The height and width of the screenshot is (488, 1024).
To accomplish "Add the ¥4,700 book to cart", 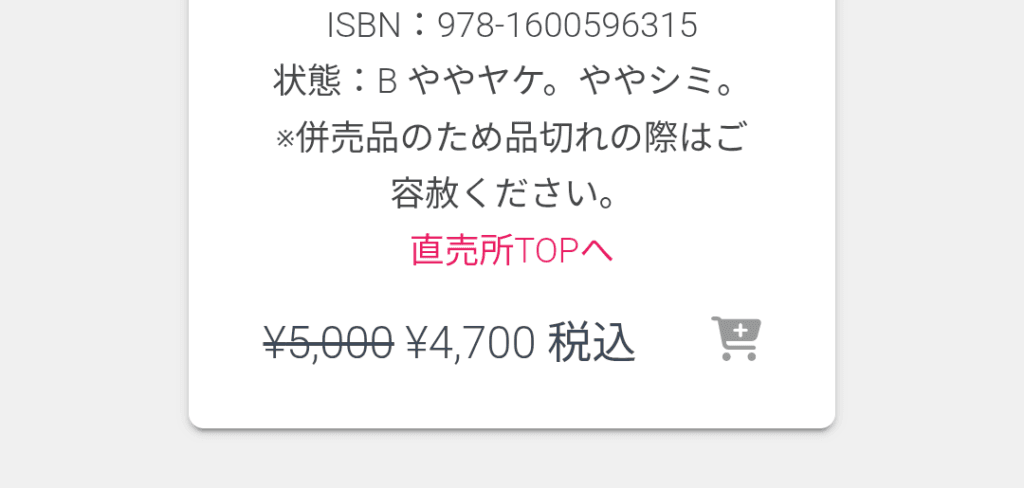I will [736, 339].
